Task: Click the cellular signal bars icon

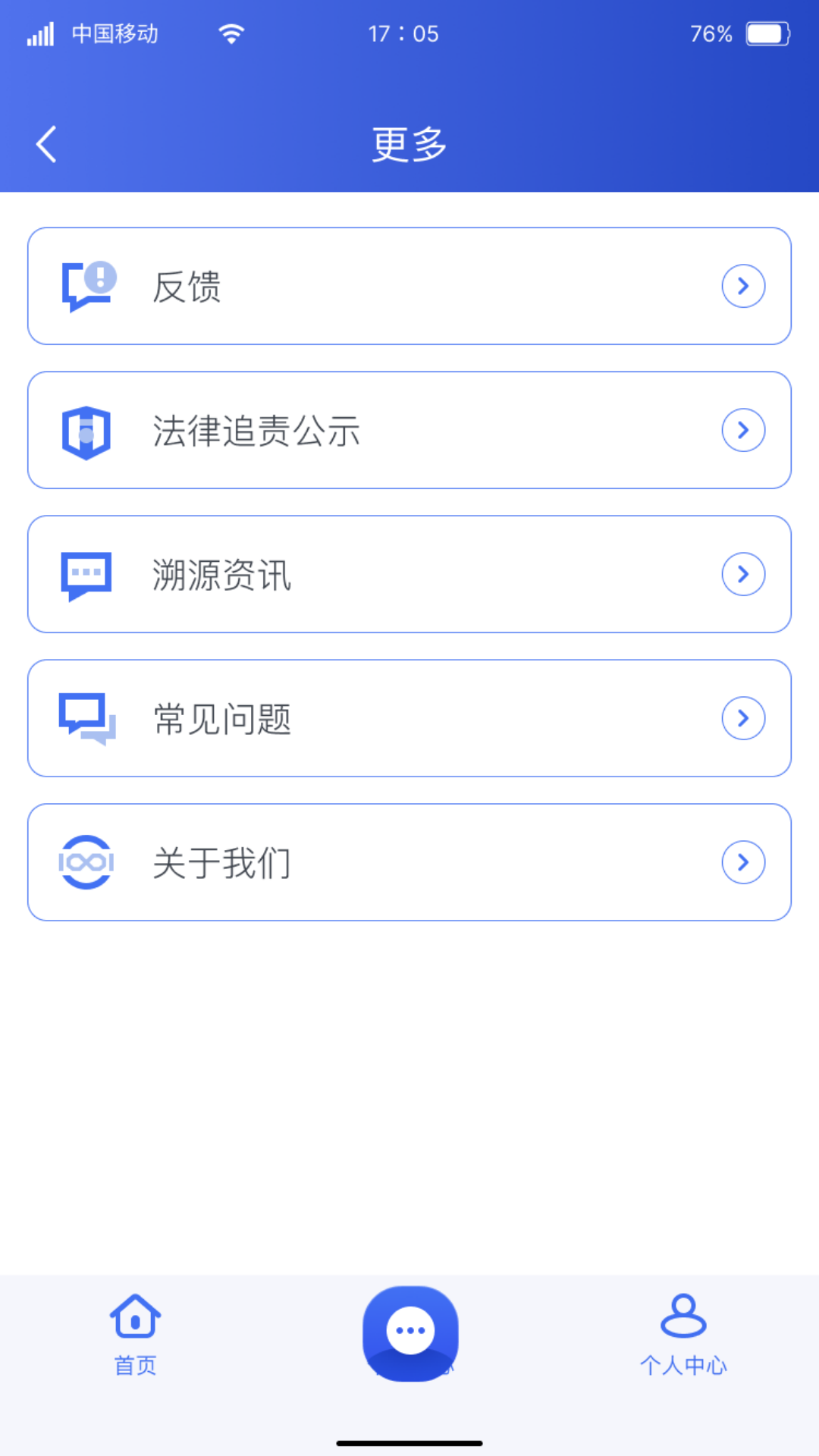Action: click(x=39, y=33)
